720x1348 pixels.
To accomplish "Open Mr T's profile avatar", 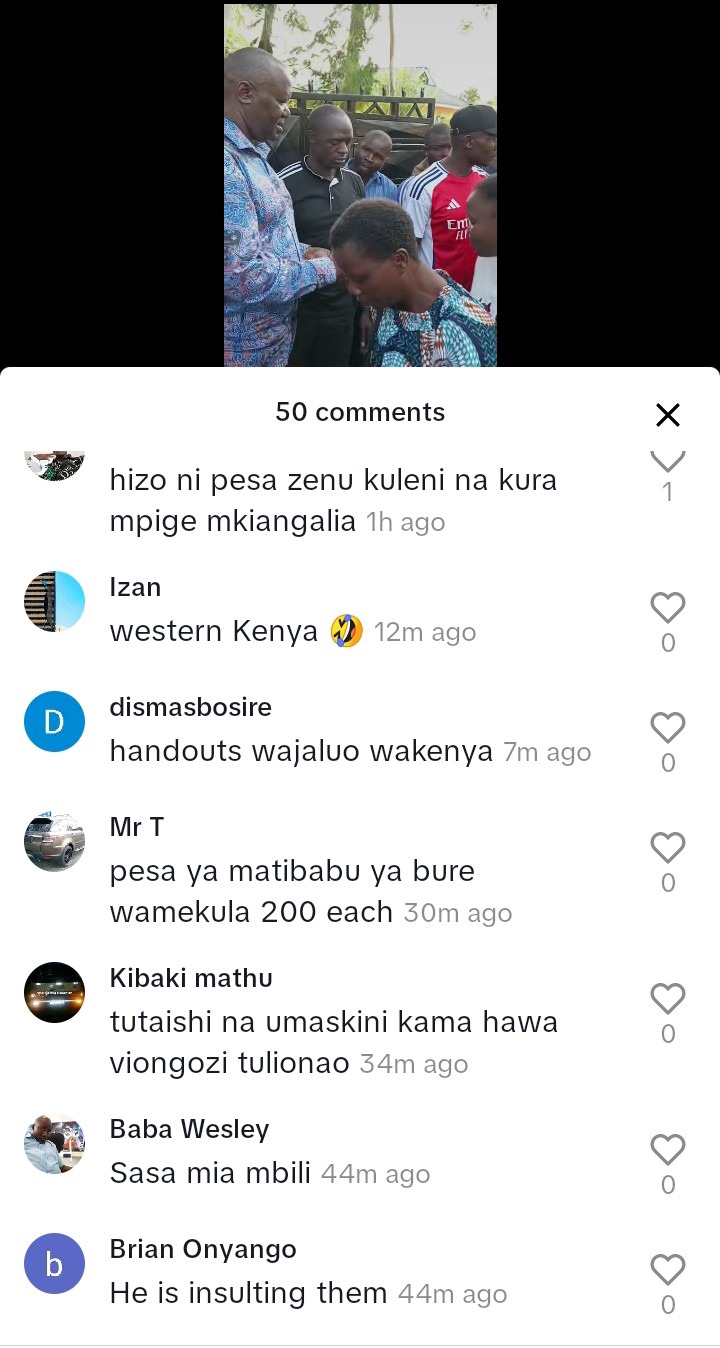I will coord(54,842).
